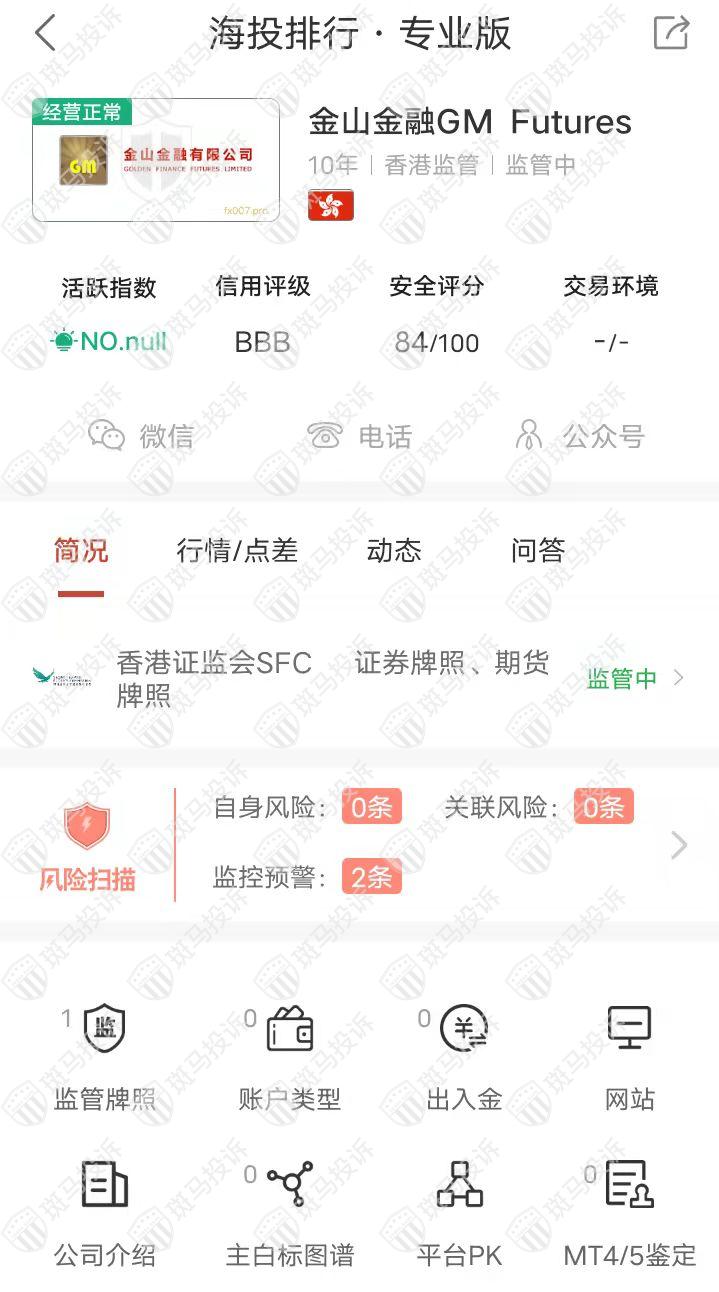The width and height of the screenshot is (719, 1292).
Task: Open the 金山金融 company card image
Action: click(156, 160)
